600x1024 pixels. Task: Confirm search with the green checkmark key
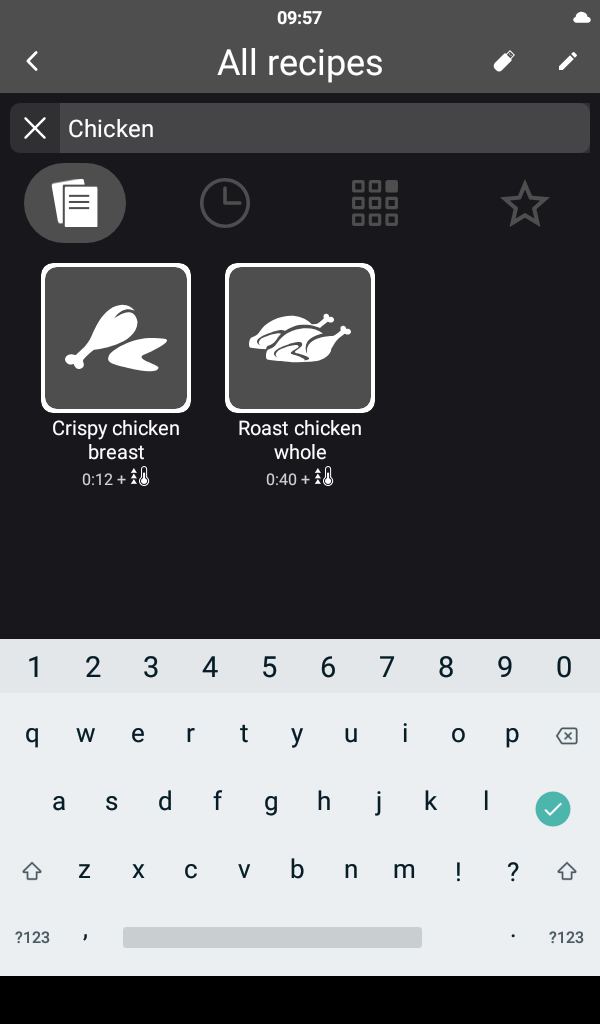(x=552, y=808)
